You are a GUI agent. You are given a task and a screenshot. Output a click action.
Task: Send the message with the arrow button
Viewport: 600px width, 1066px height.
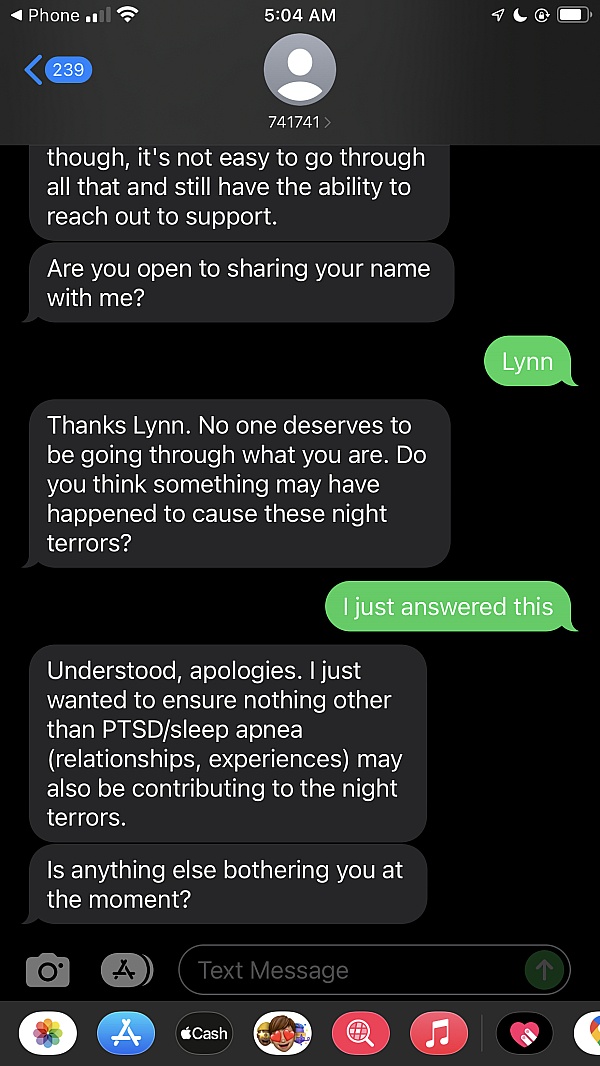pos(545,970)
